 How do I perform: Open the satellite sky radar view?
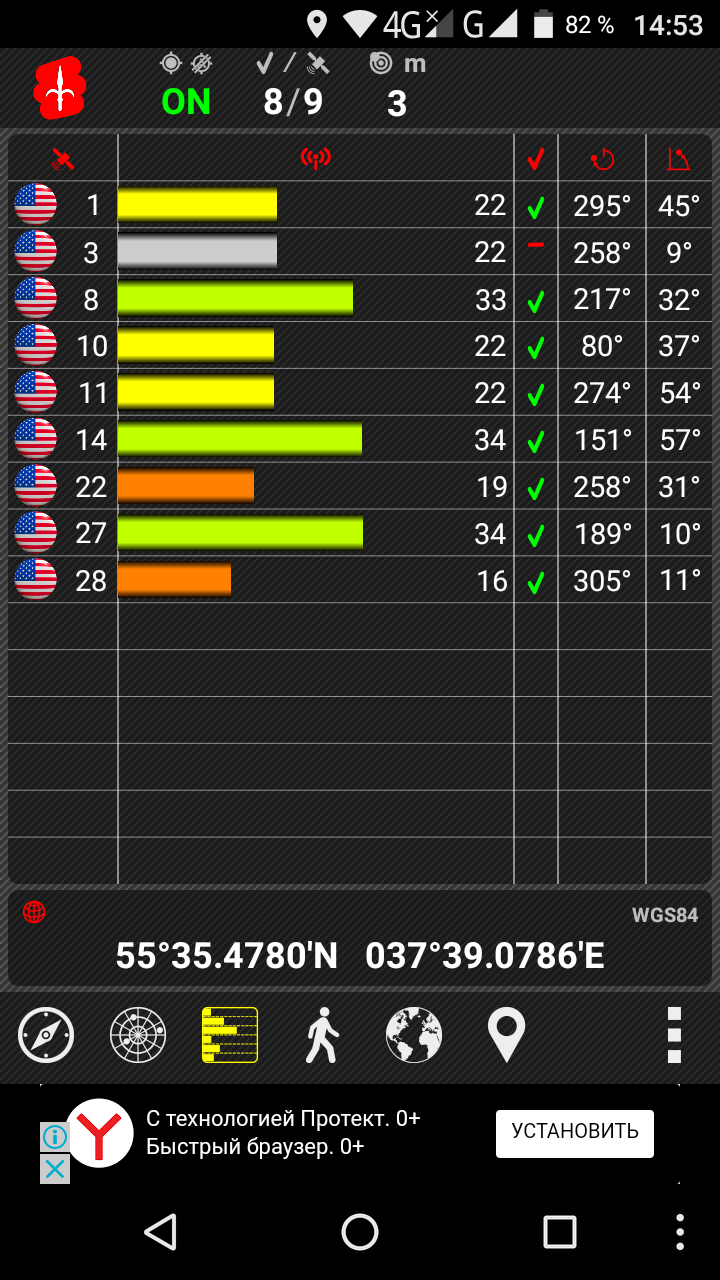(138, 1035)
